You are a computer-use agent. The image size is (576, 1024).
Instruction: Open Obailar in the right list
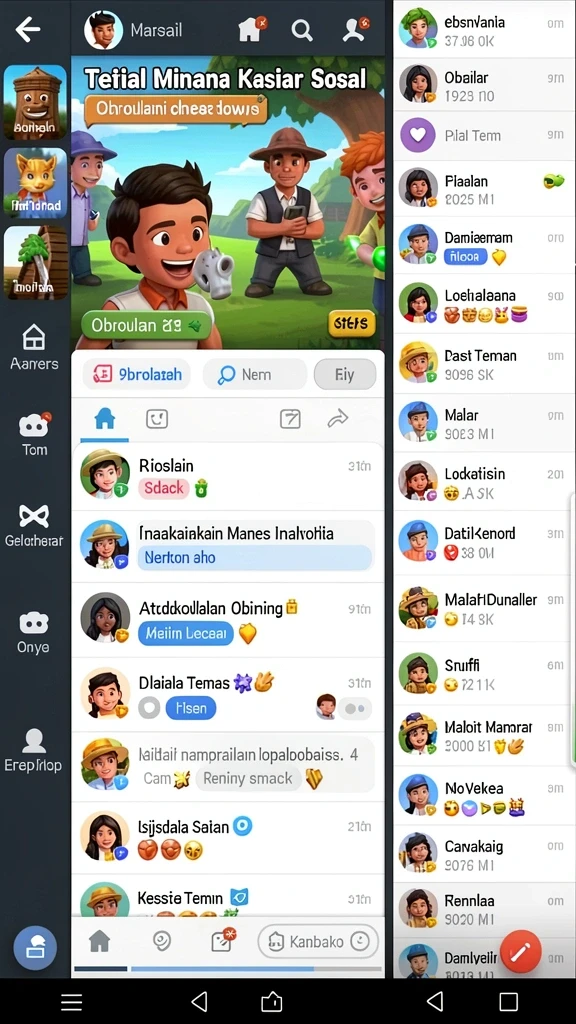pos(481,86)
